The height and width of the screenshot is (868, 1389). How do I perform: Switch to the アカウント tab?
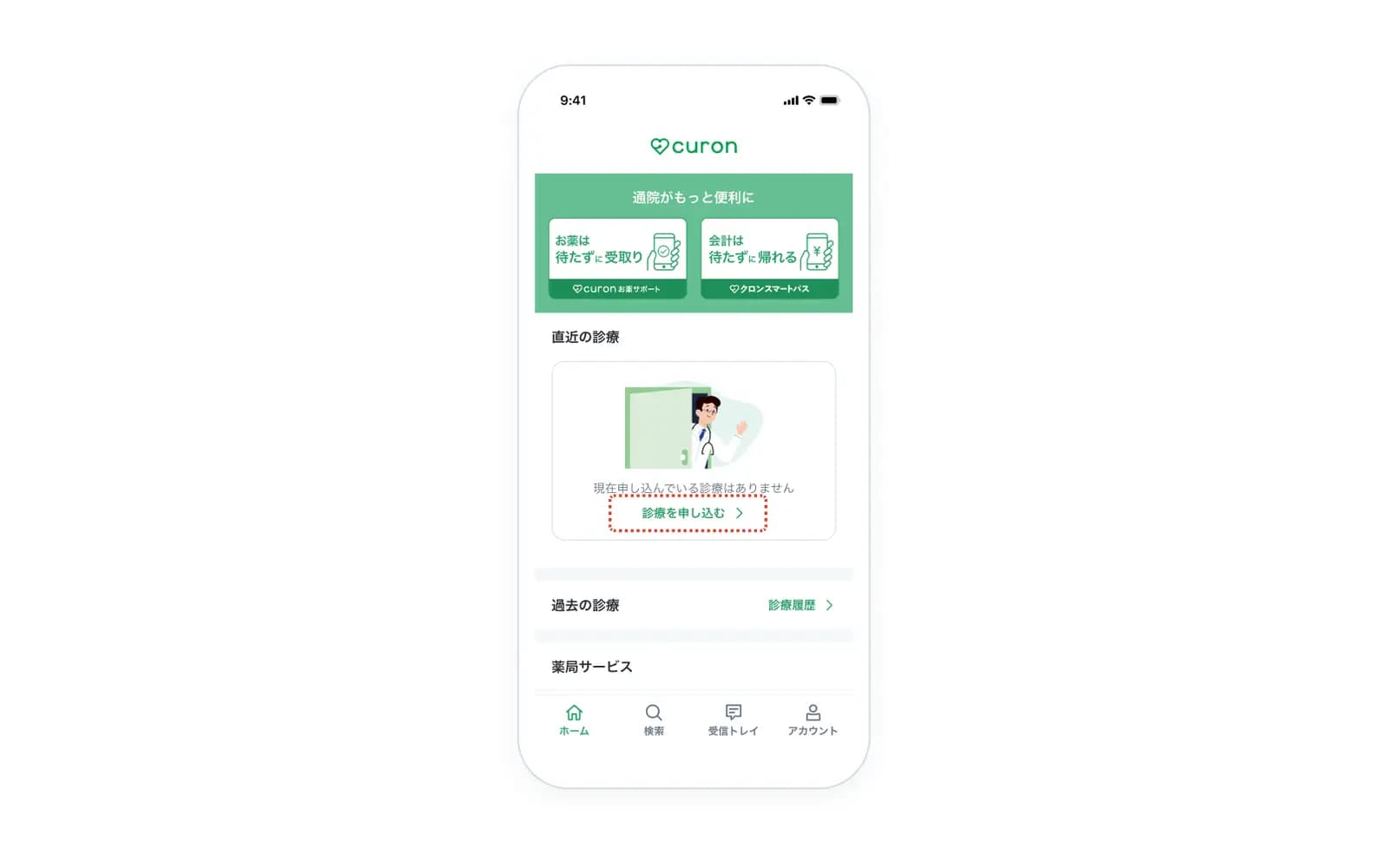[x=813, y=720]
